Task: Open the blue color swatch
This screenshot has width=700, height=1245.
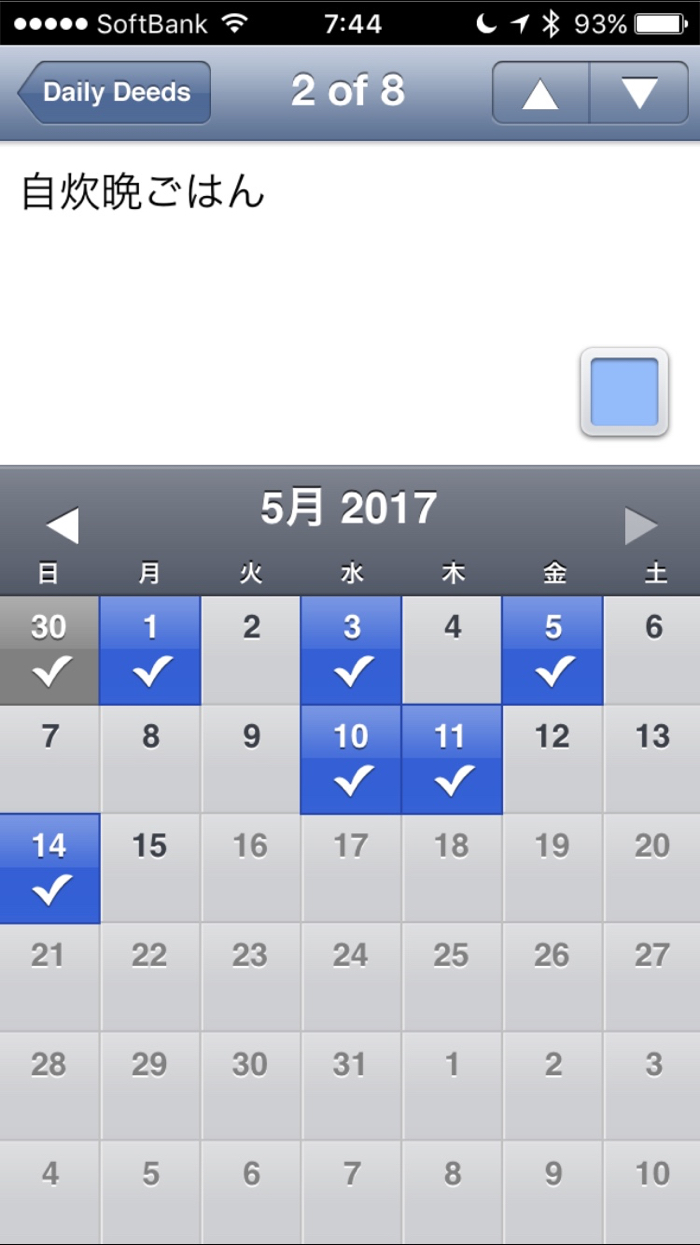Action: (x=624, y=392)
